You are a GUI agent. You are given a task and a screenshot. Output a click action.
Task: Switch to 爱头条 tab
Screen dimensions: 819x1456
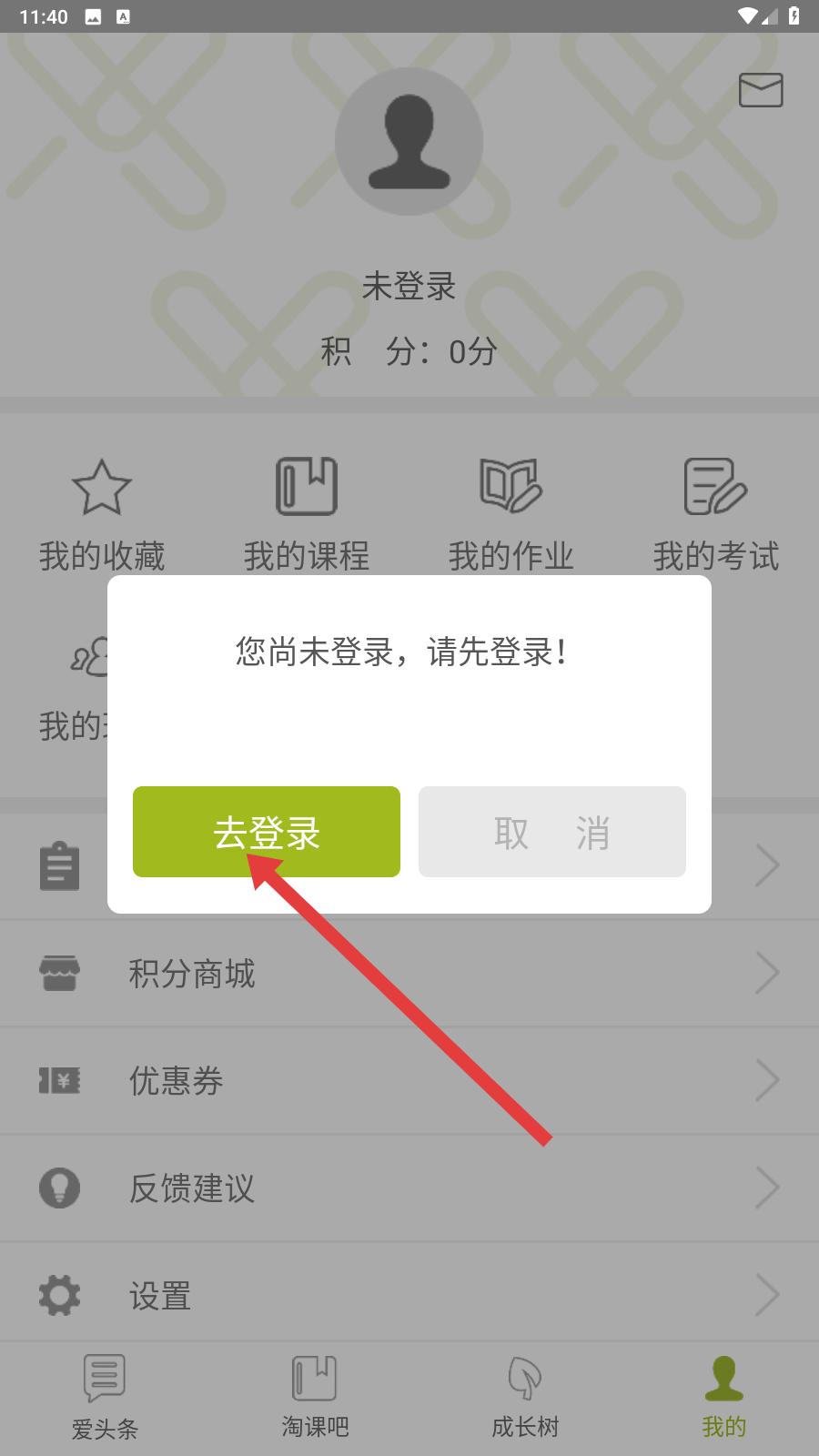pos(105,1398)
